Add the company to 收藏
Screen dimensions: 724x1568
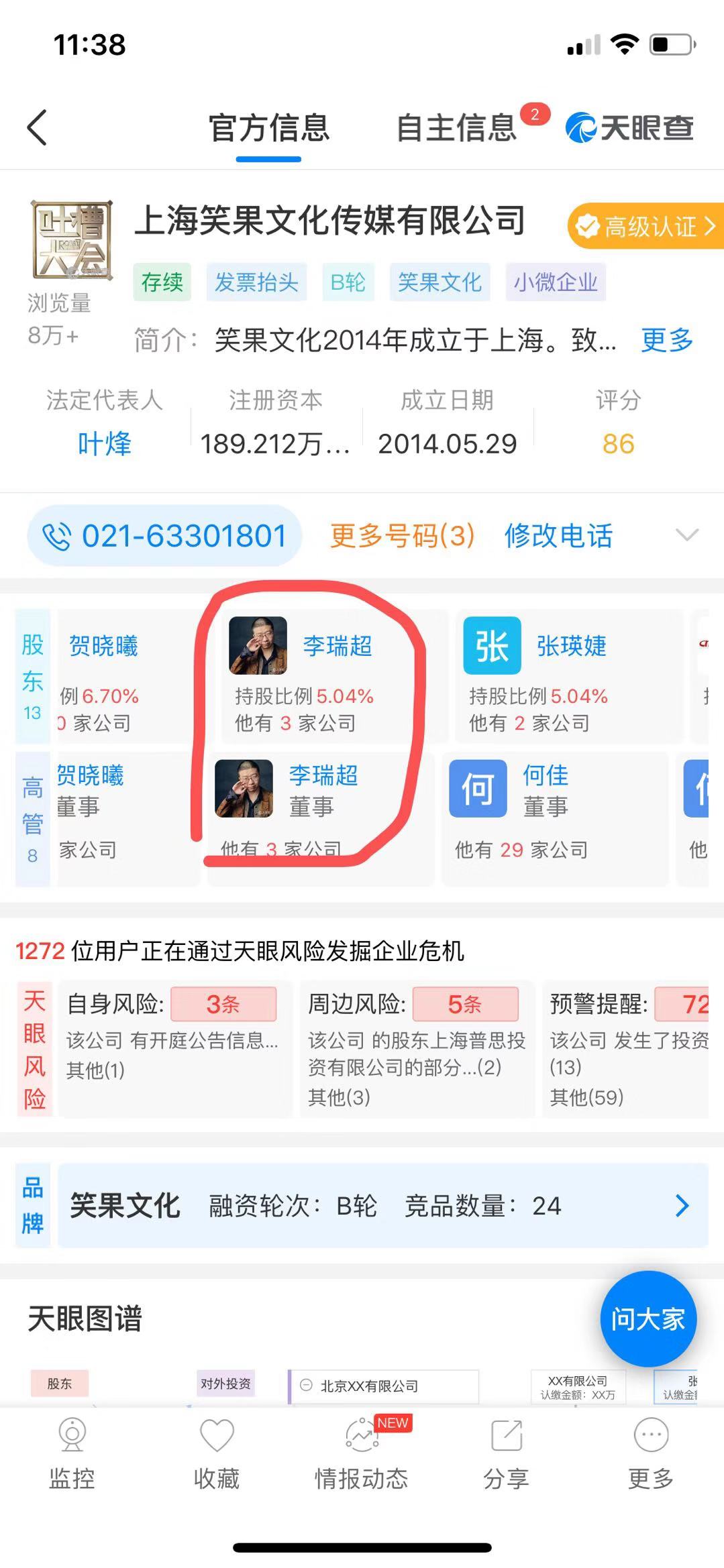pyautogui.click(x=217, y=1454)
